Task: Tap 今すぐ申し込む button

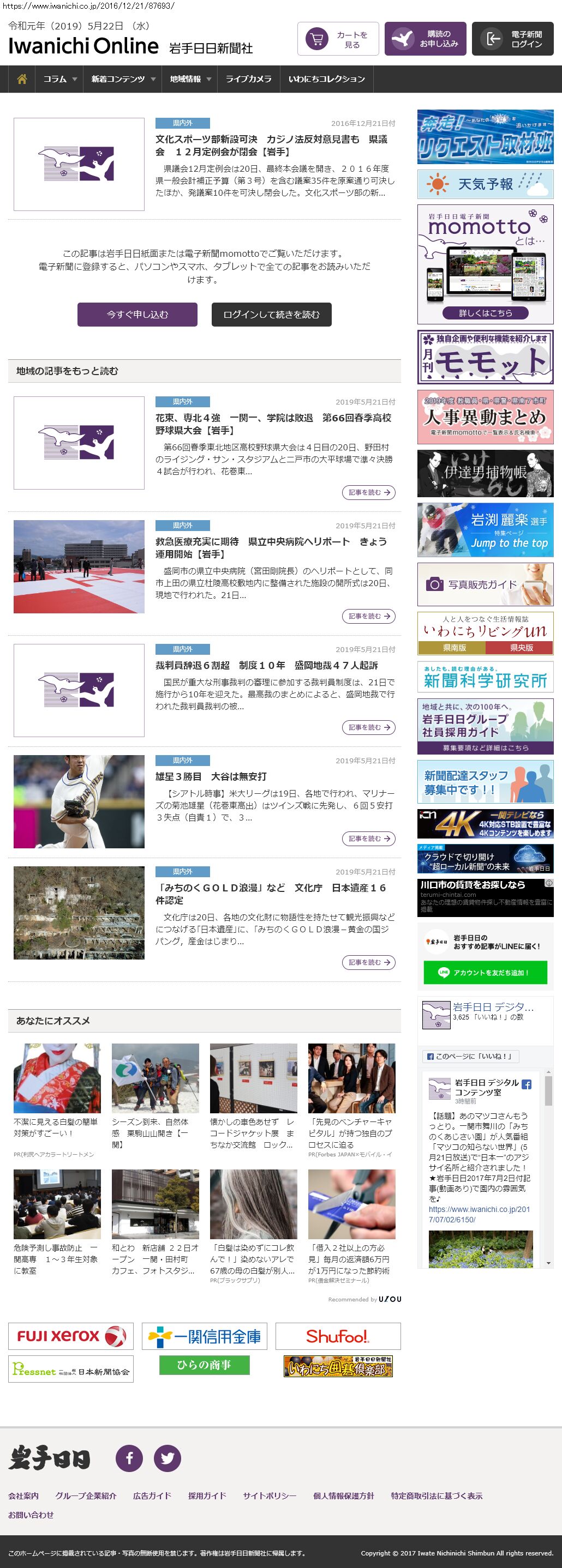Action: coord(137,315)
